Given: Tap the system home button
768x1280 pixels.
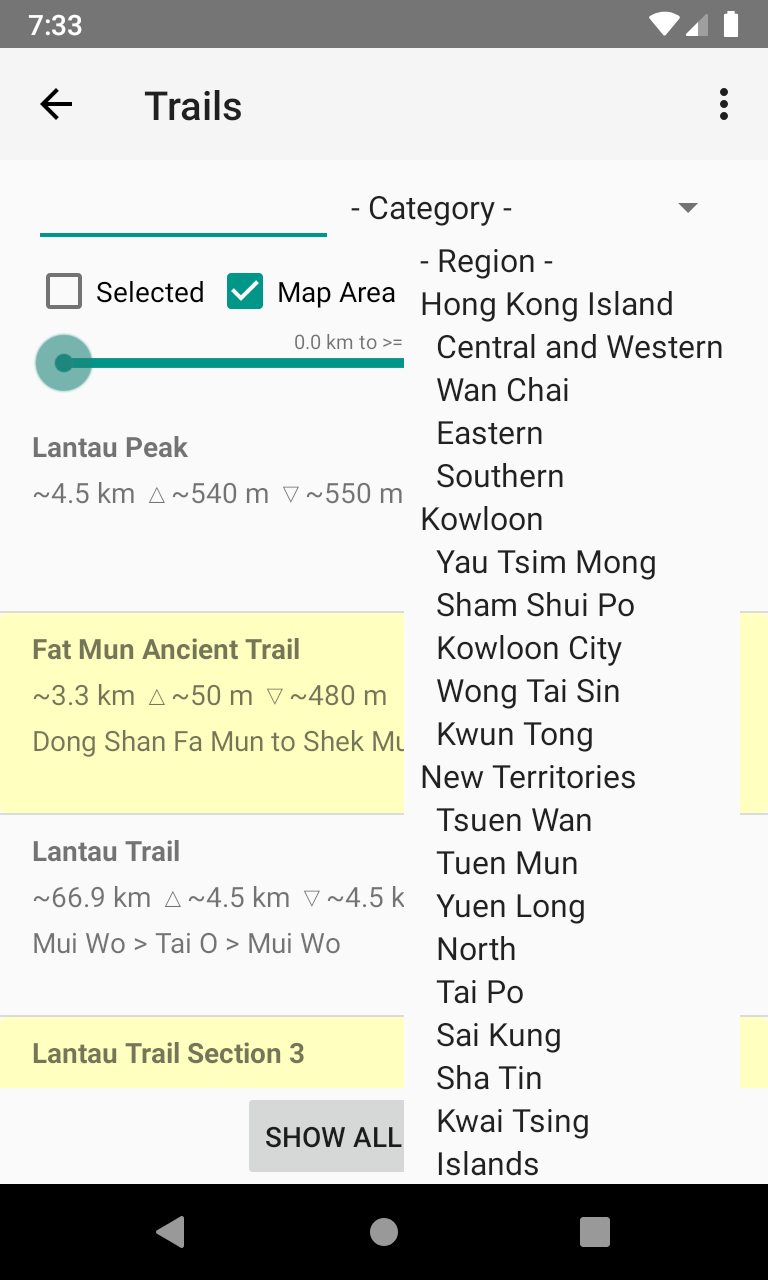Looking at the screenshot, I should (x=384, y=1232).
